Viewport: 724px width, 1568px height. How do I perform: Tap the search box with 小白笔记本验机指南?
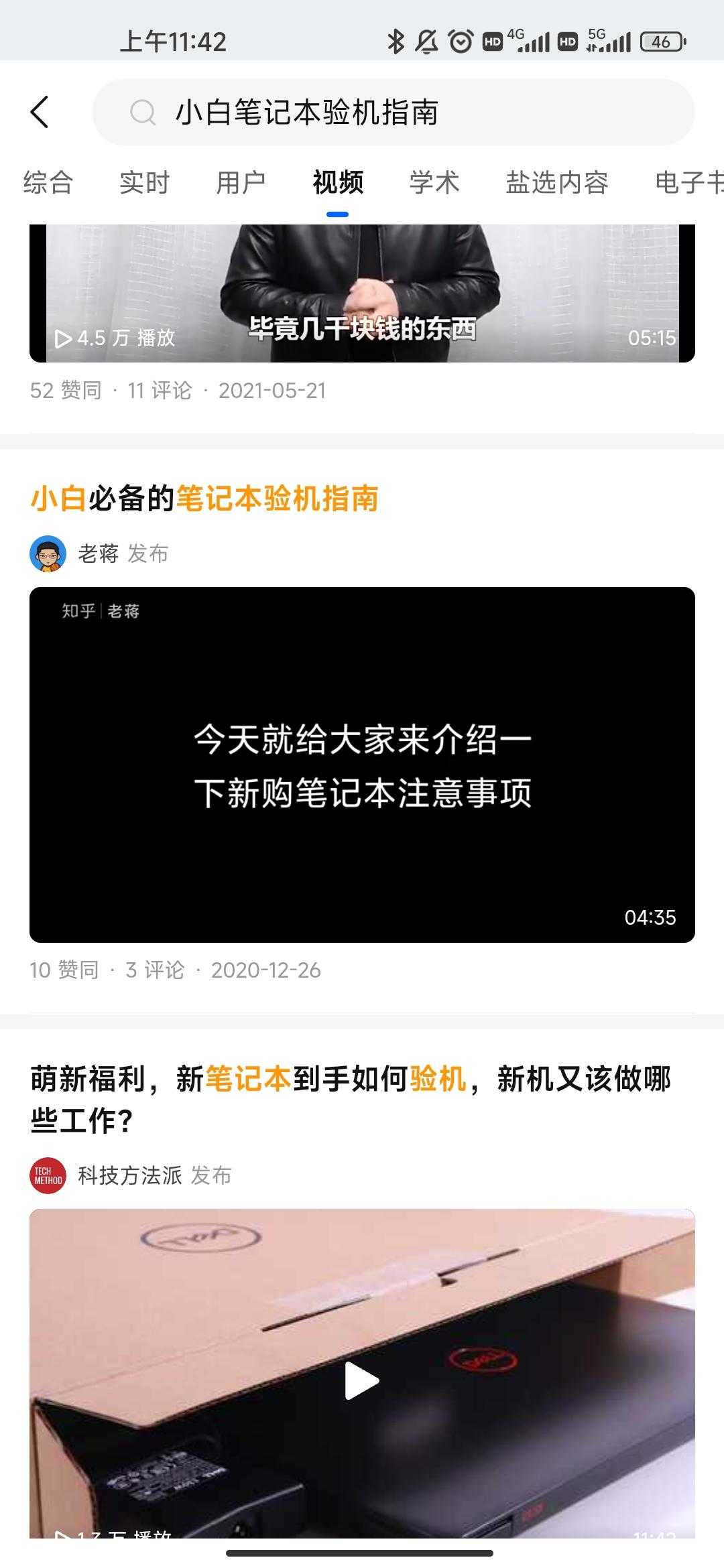point(393,112)
